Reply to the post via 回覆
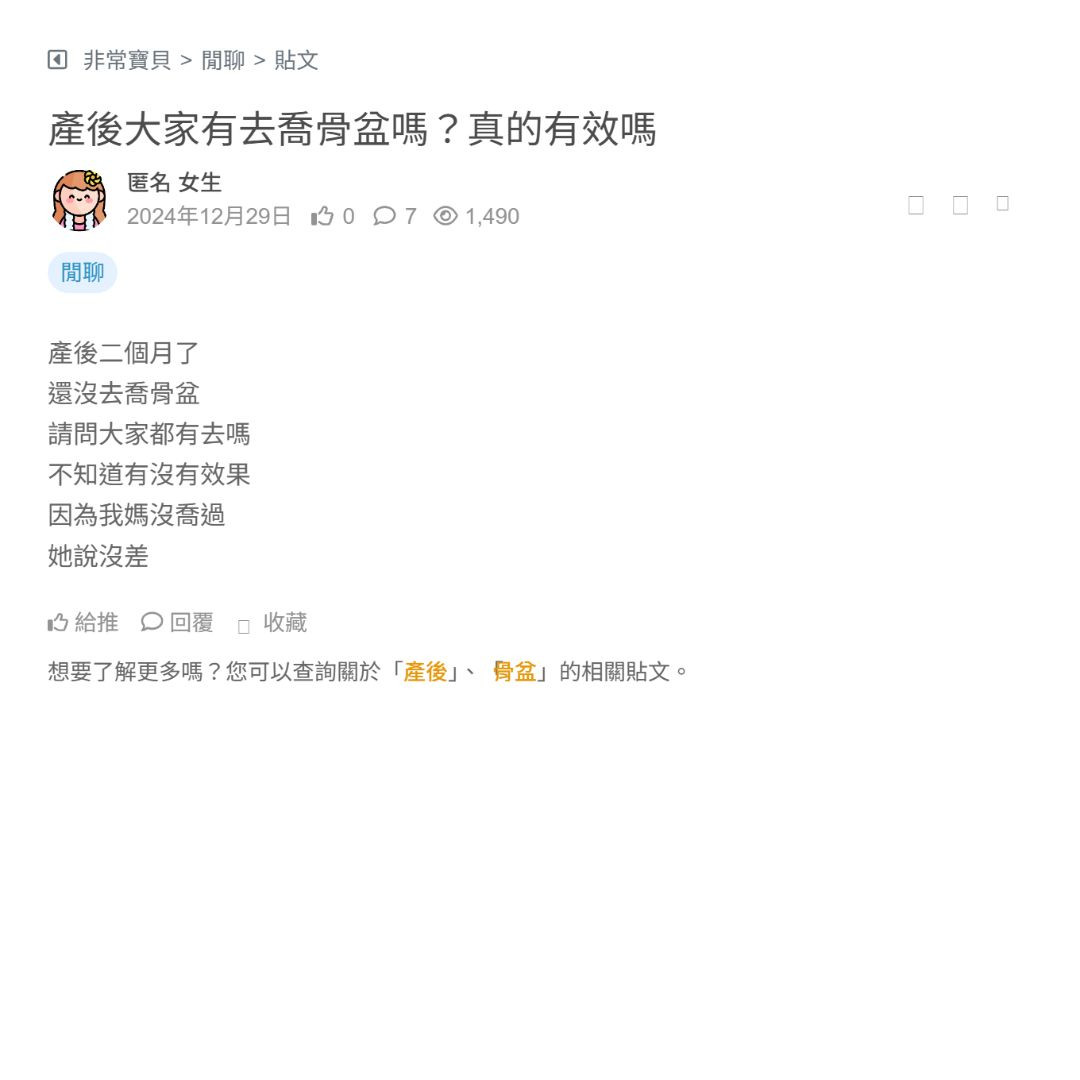 click(178, 622)
